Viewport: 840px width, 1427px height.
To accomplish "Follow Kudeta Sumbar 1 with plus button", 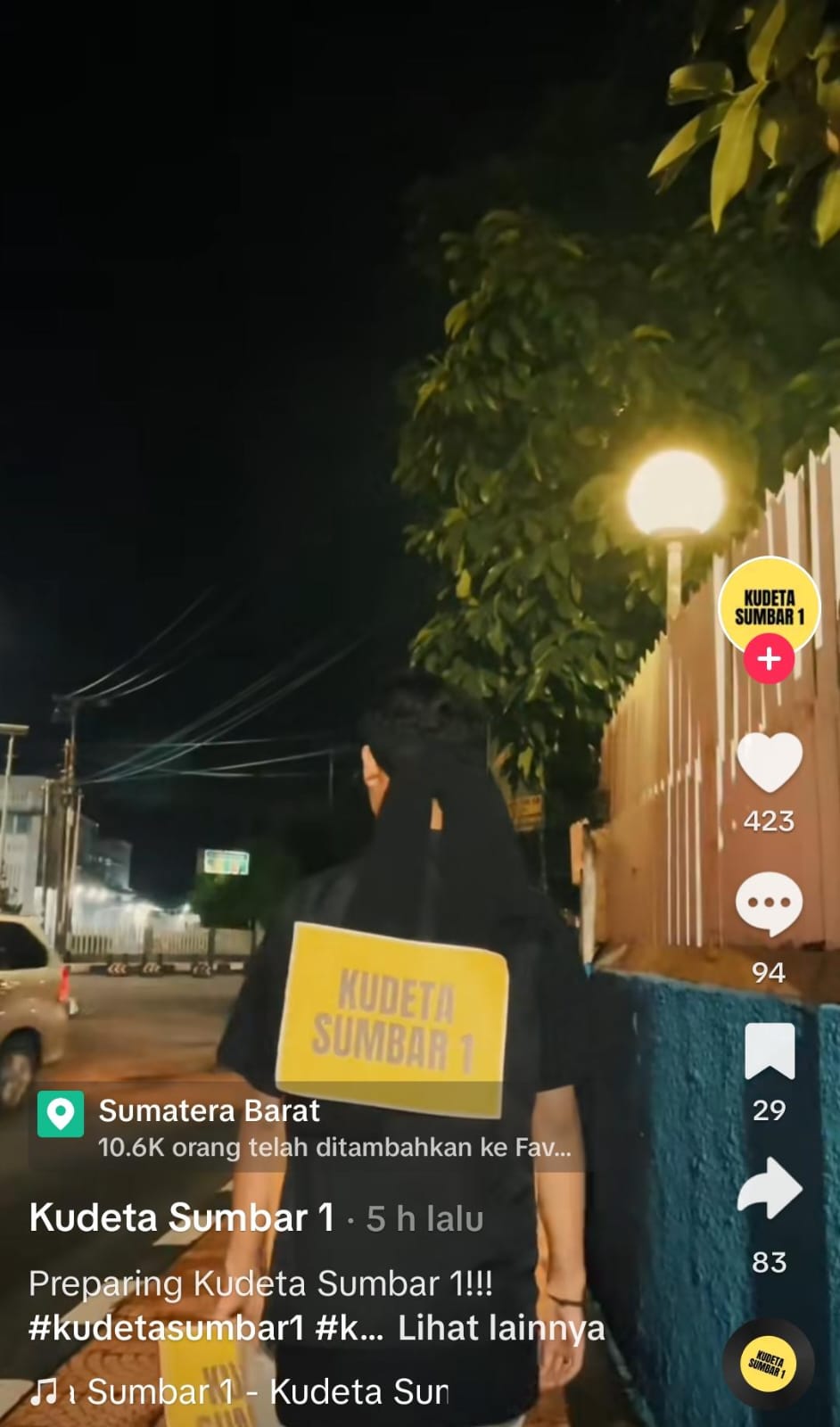I will [769, 659].
